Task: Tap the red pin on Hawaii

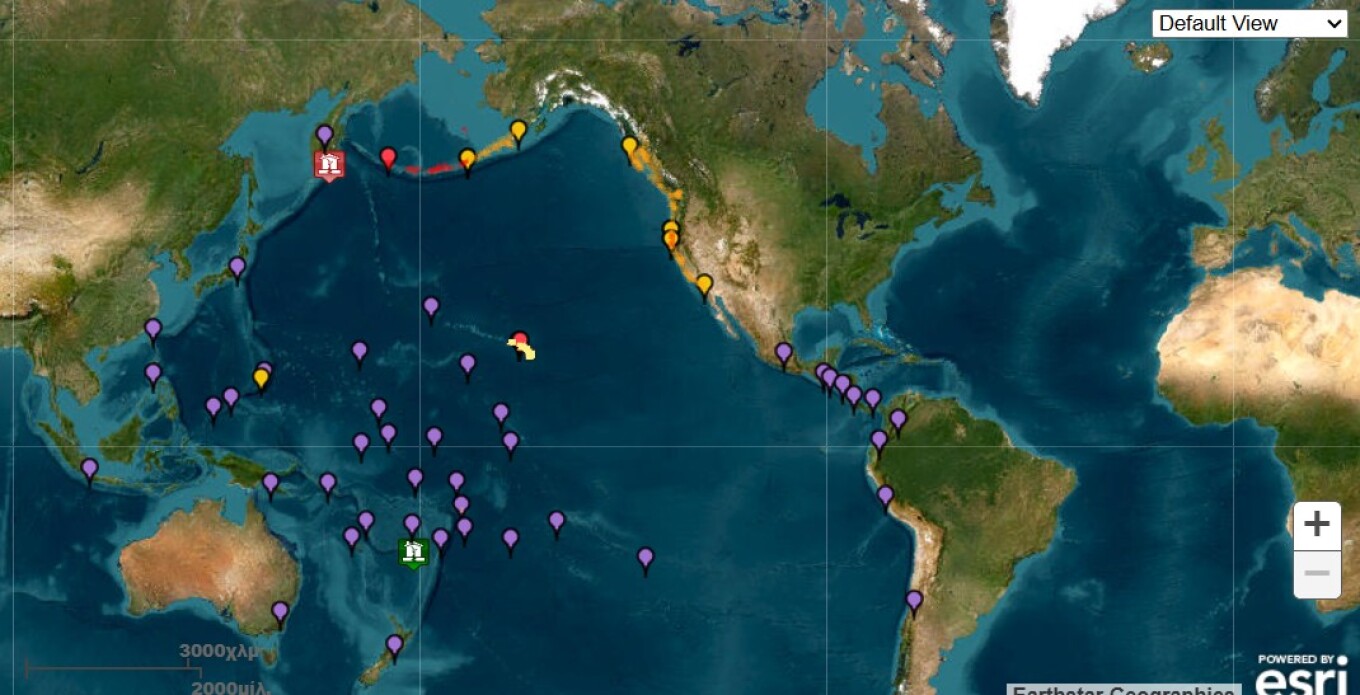Action: tap(519, 341)
